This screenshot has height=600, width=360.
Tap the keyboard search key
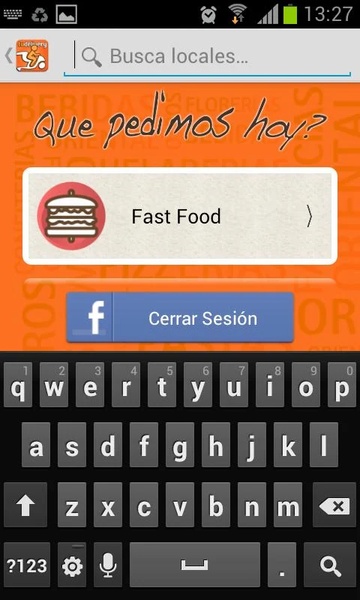tap(330, 565)
